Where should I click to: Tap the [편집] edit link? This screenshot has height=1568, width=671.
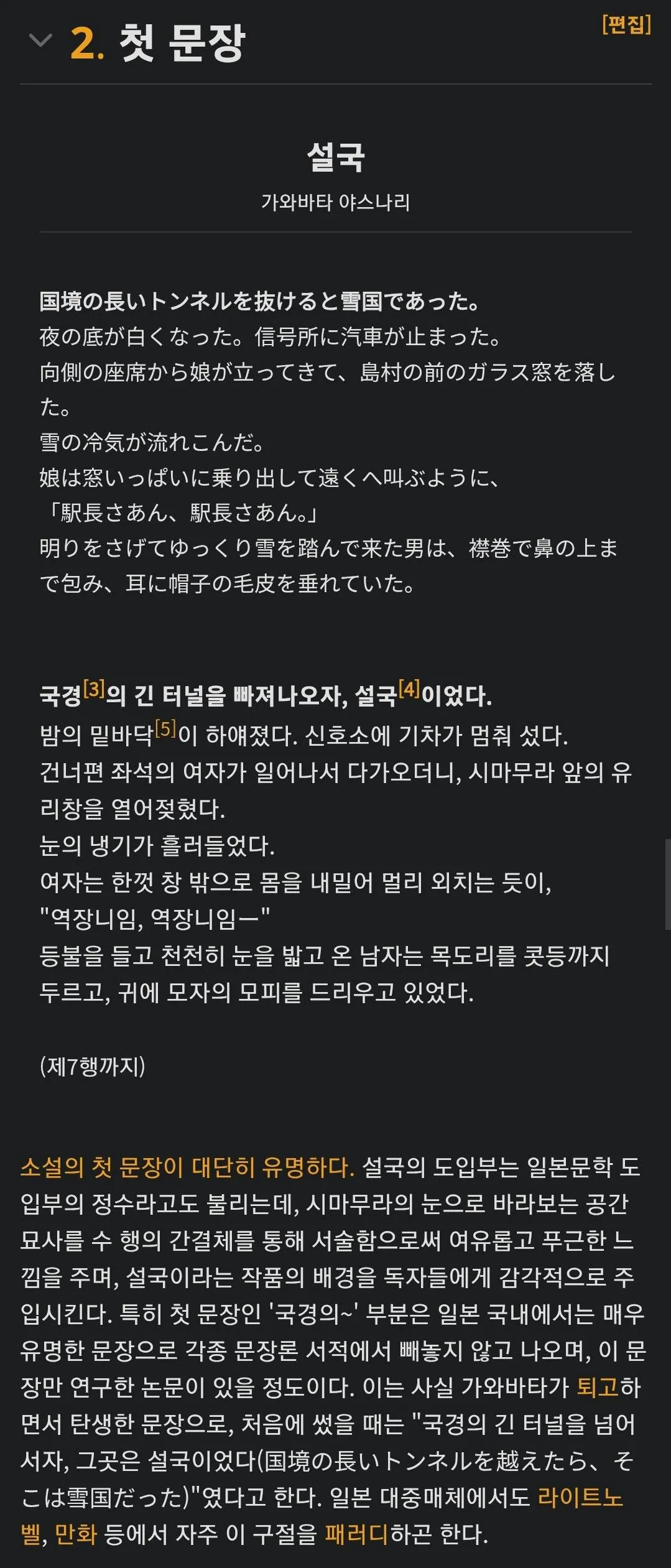tap(626, 25)
